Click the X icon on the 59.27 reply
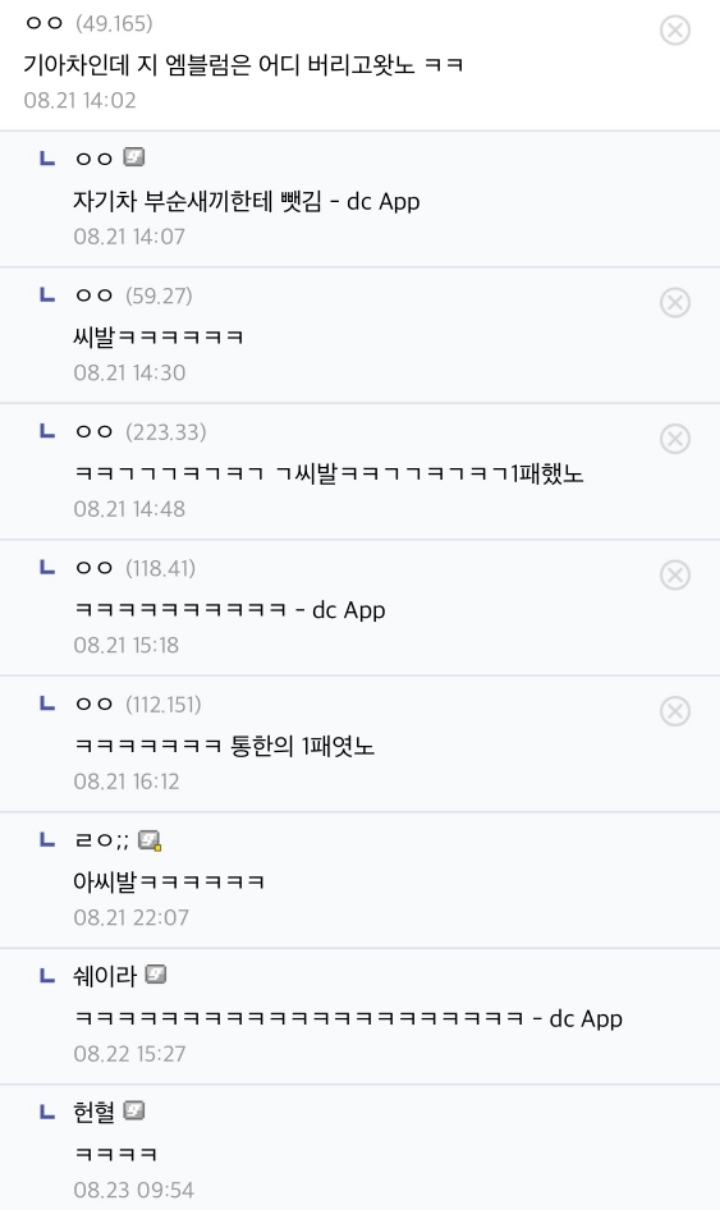Screen dimensions: 720x1210 (x=676, y=304)
